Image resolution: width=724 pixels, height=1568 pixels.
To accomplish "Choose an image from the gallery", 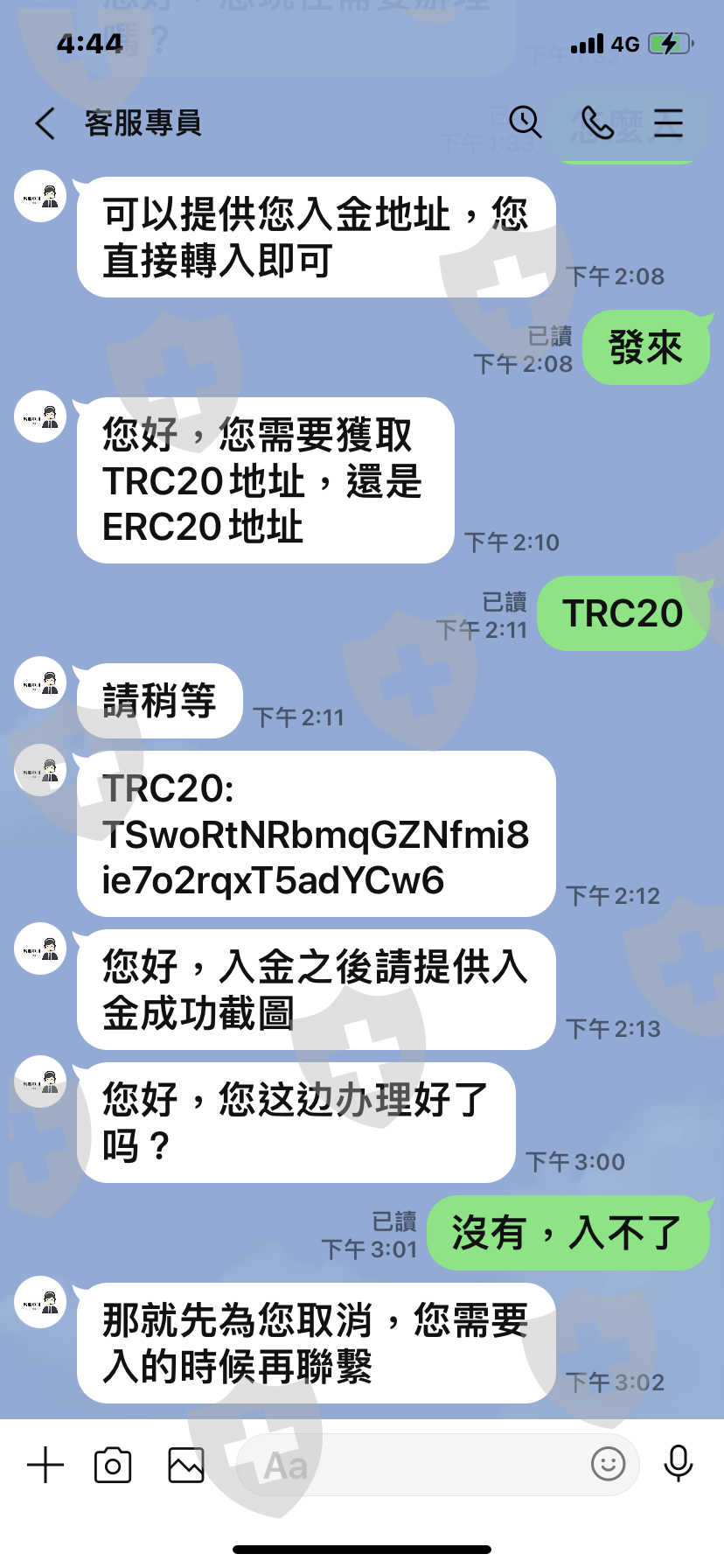I will pos(186,1465).
